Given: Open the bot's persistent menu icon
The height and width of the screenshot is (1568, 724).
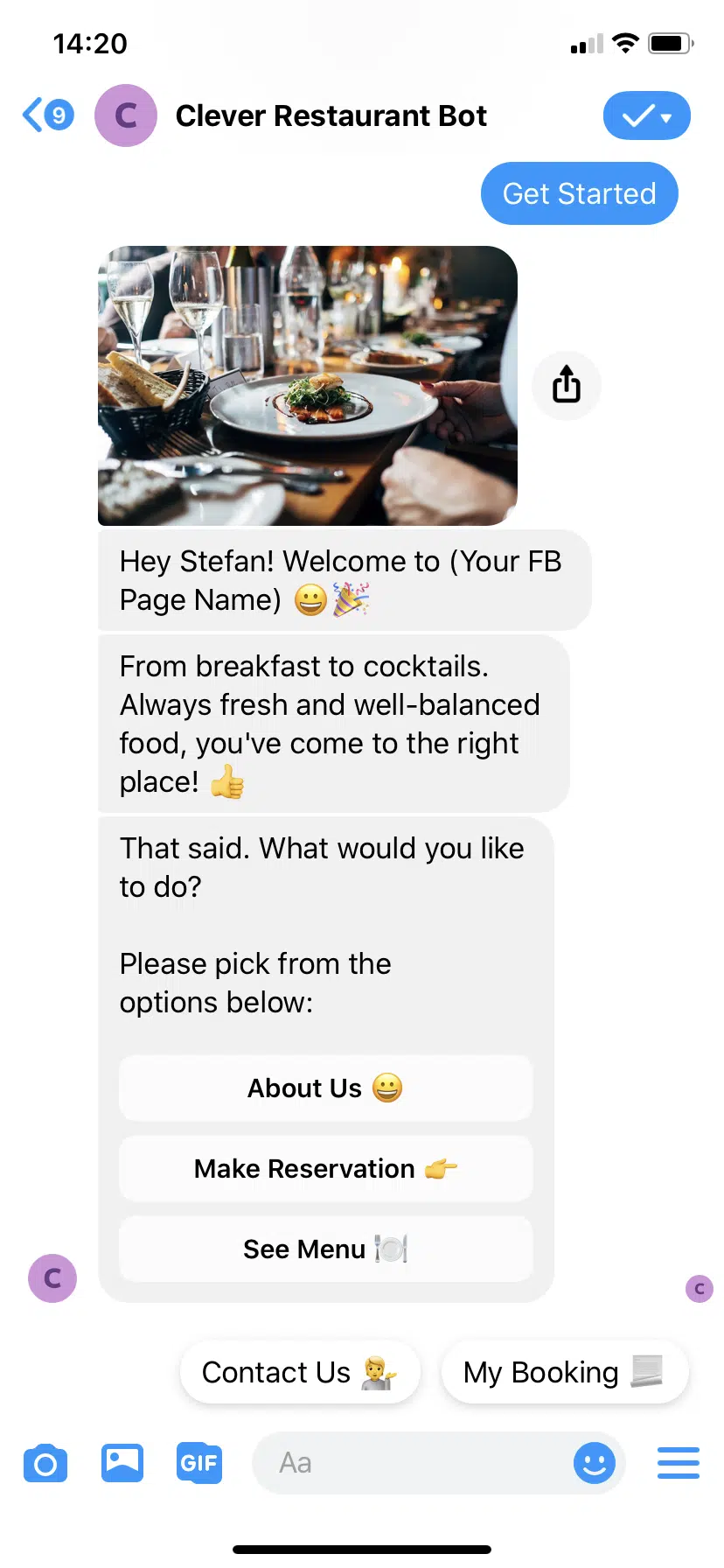Looking at the screenshot, I should (x=679, y=1463).
